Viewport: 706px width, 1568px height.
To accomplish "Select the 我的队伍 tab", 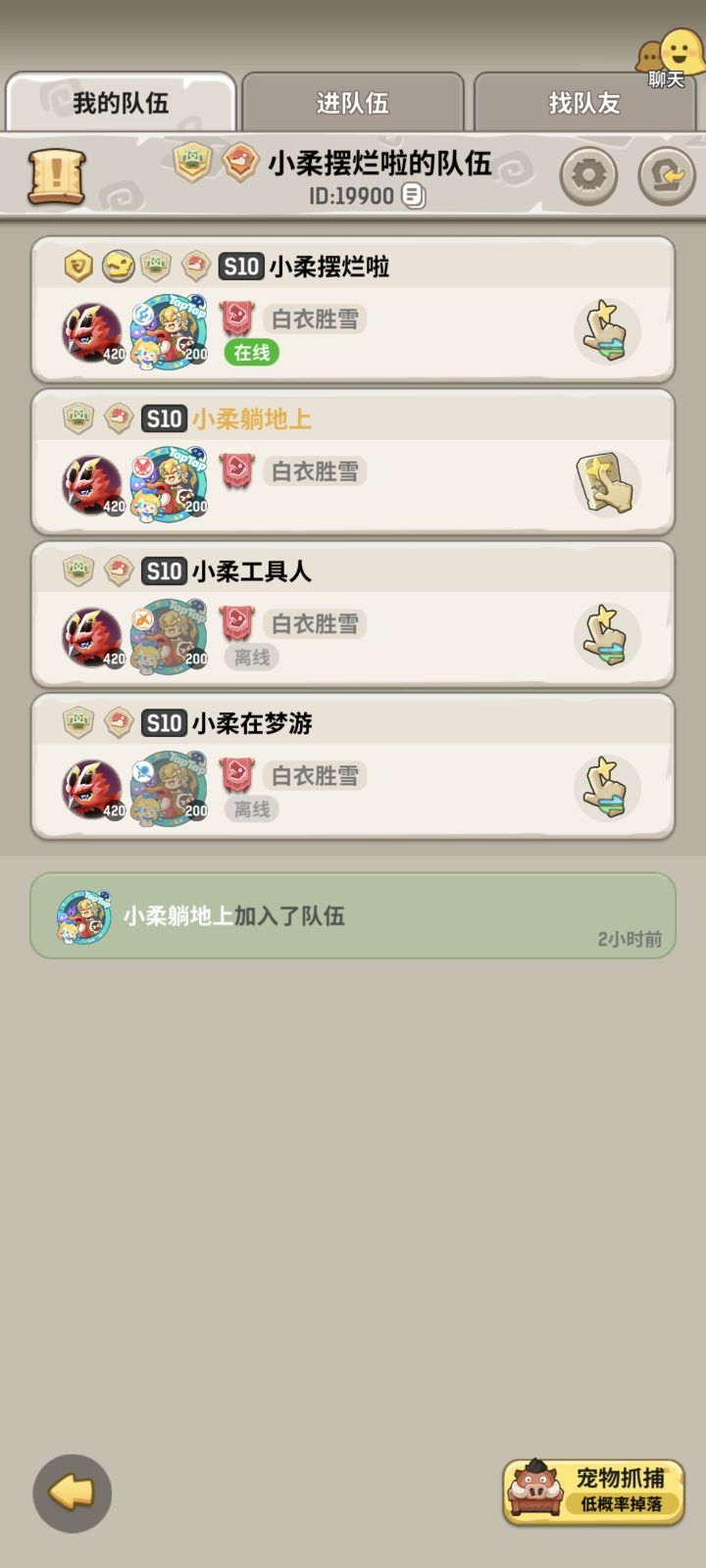I will pos(123,100).
